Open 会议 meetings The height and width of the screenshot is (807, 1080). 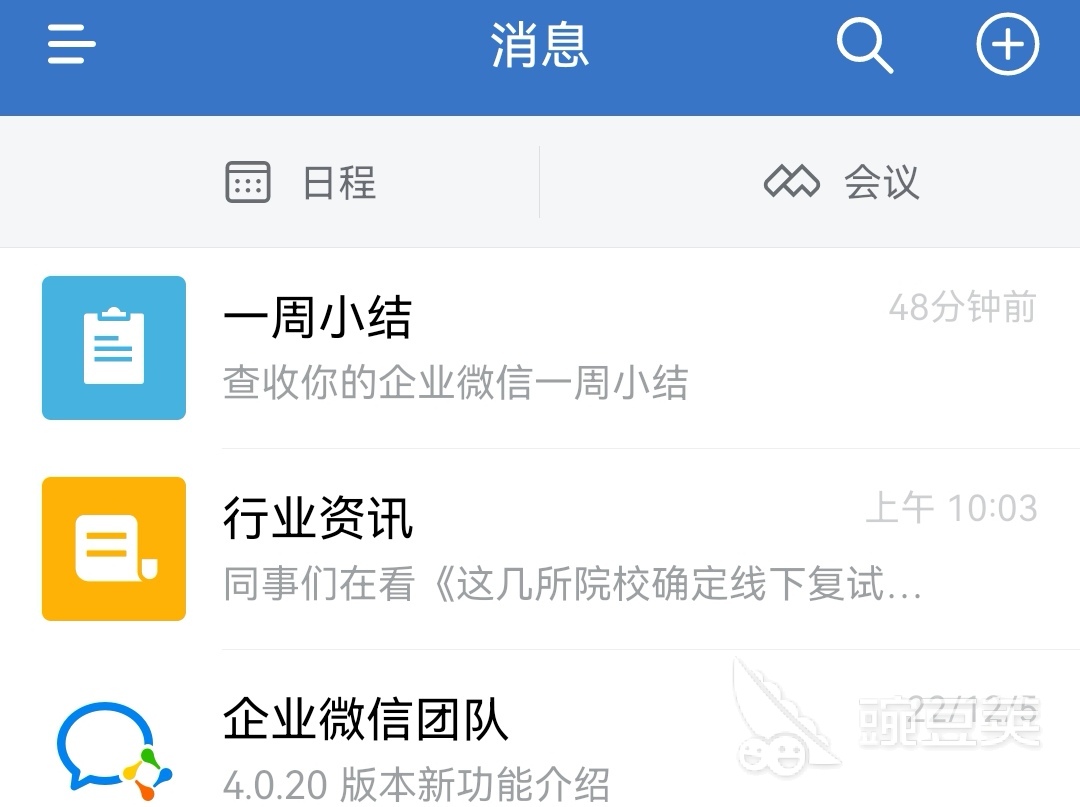pyautogui.click(x=842, y=183)
